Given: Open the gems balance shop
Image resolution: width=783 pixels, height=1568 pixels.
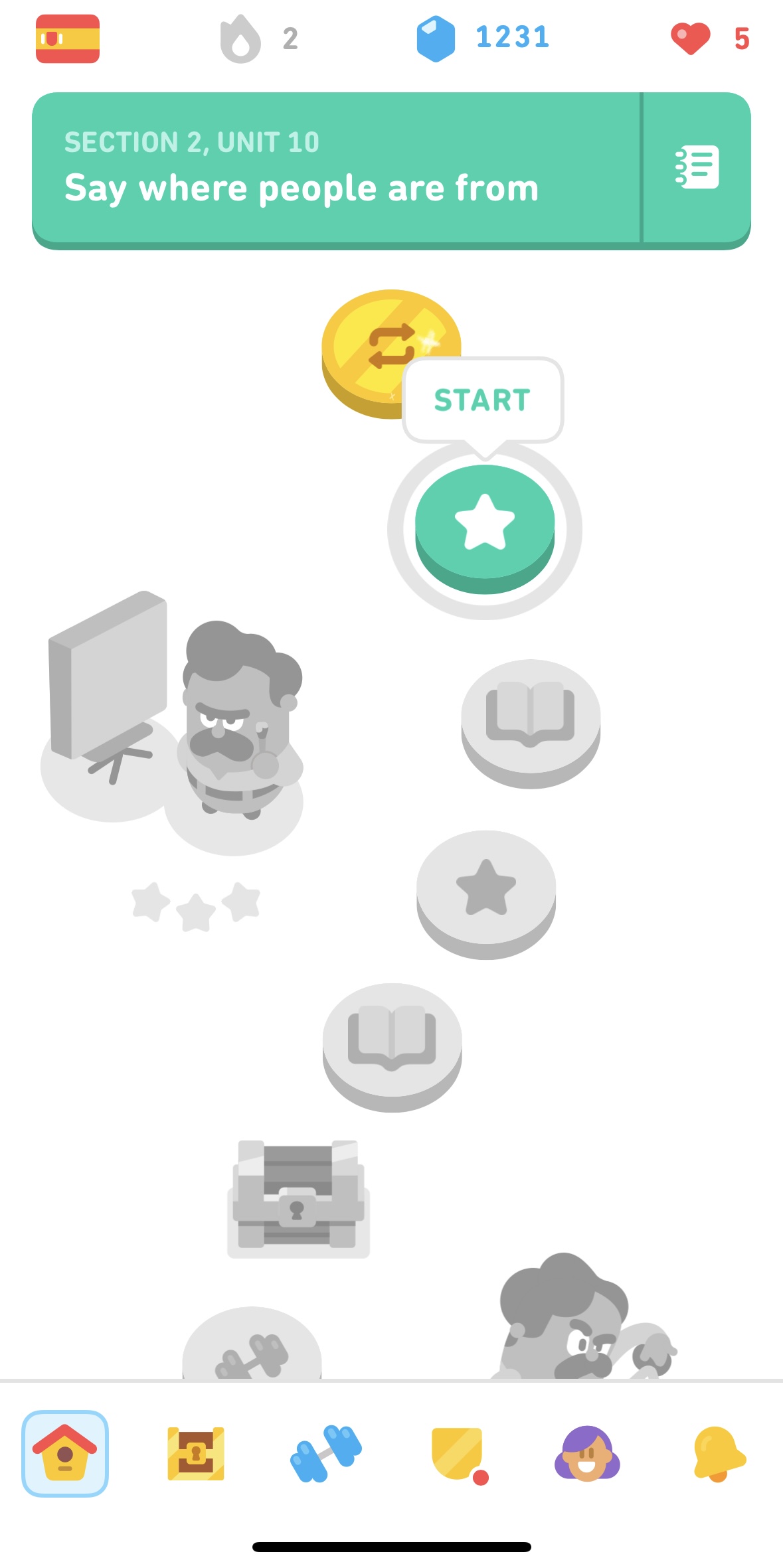Looking at the screenshot, I should (483, 38).
